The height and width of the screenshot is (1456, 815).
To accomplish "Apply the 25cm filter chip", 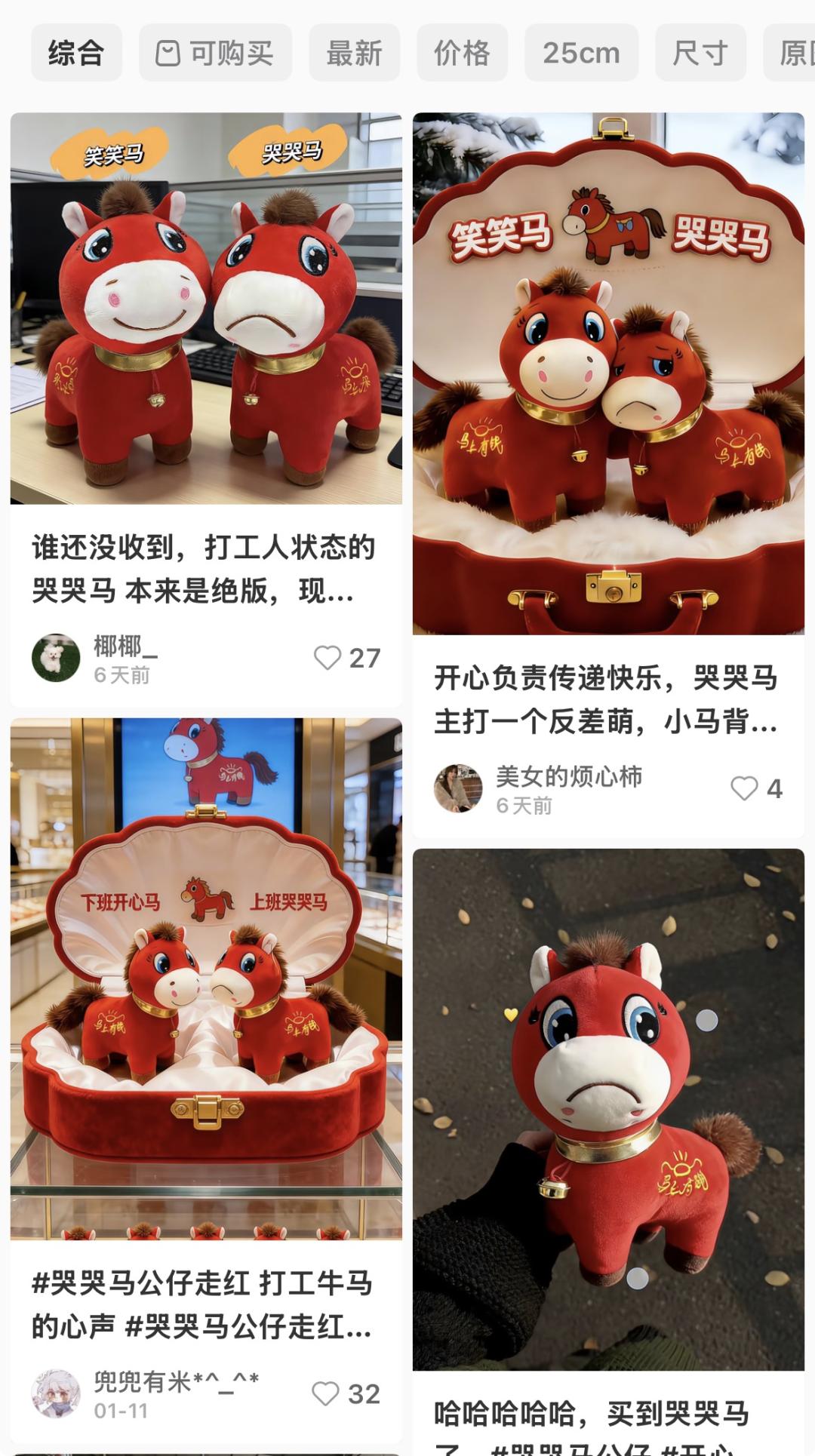I will pyautogui.click(x=581, y=53).
